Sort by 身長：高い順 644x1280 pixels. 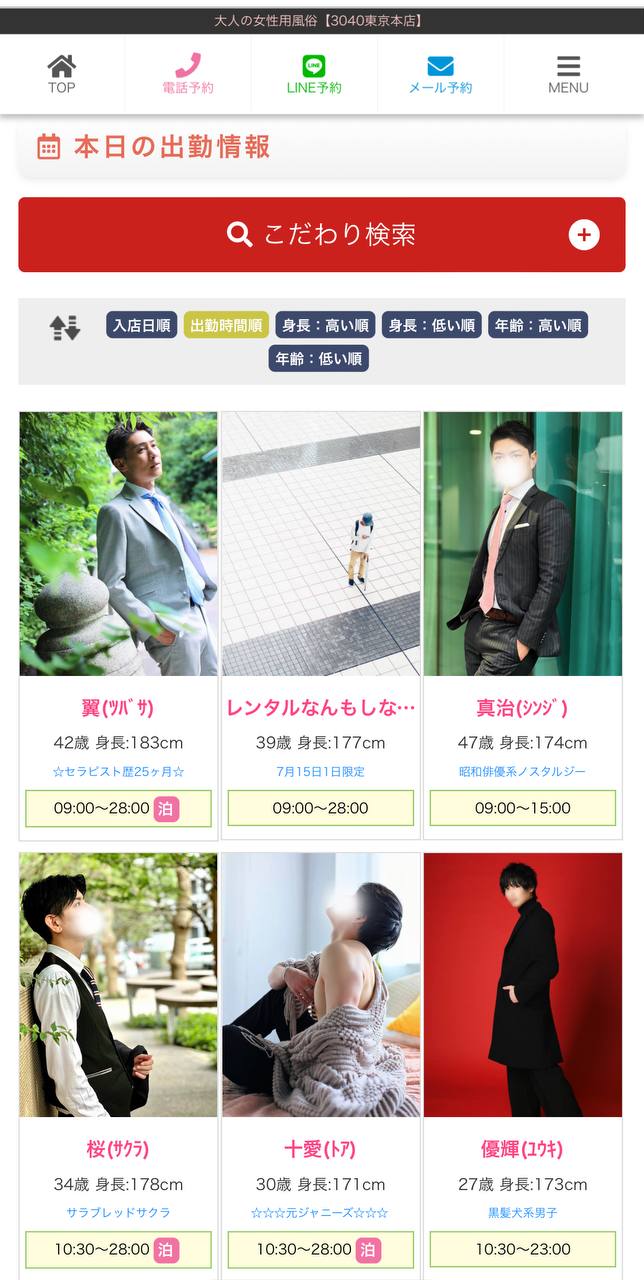point(325,325)
